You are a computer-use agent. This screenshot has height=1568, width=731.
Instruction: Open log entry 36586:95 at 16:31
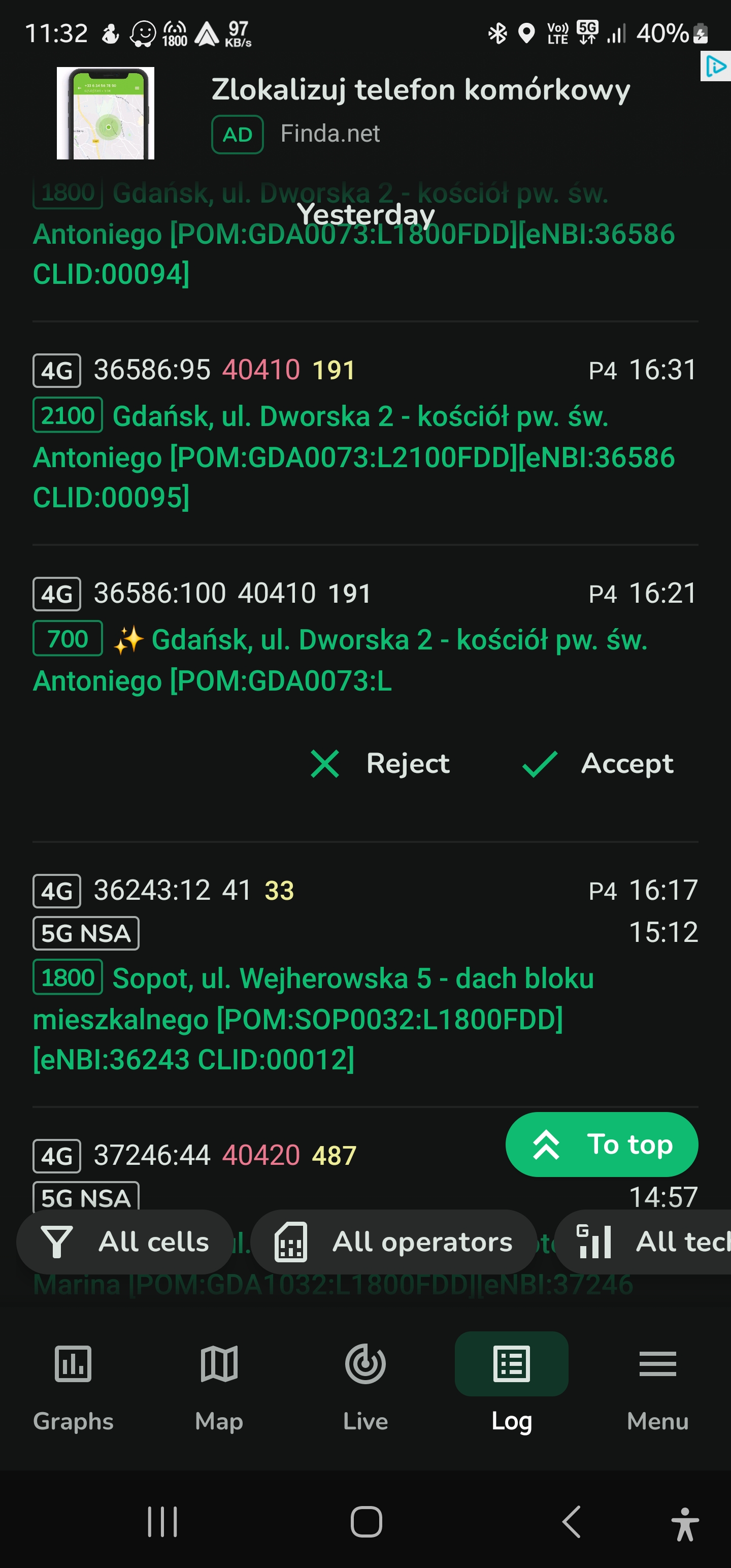click(x=365, y=433)
